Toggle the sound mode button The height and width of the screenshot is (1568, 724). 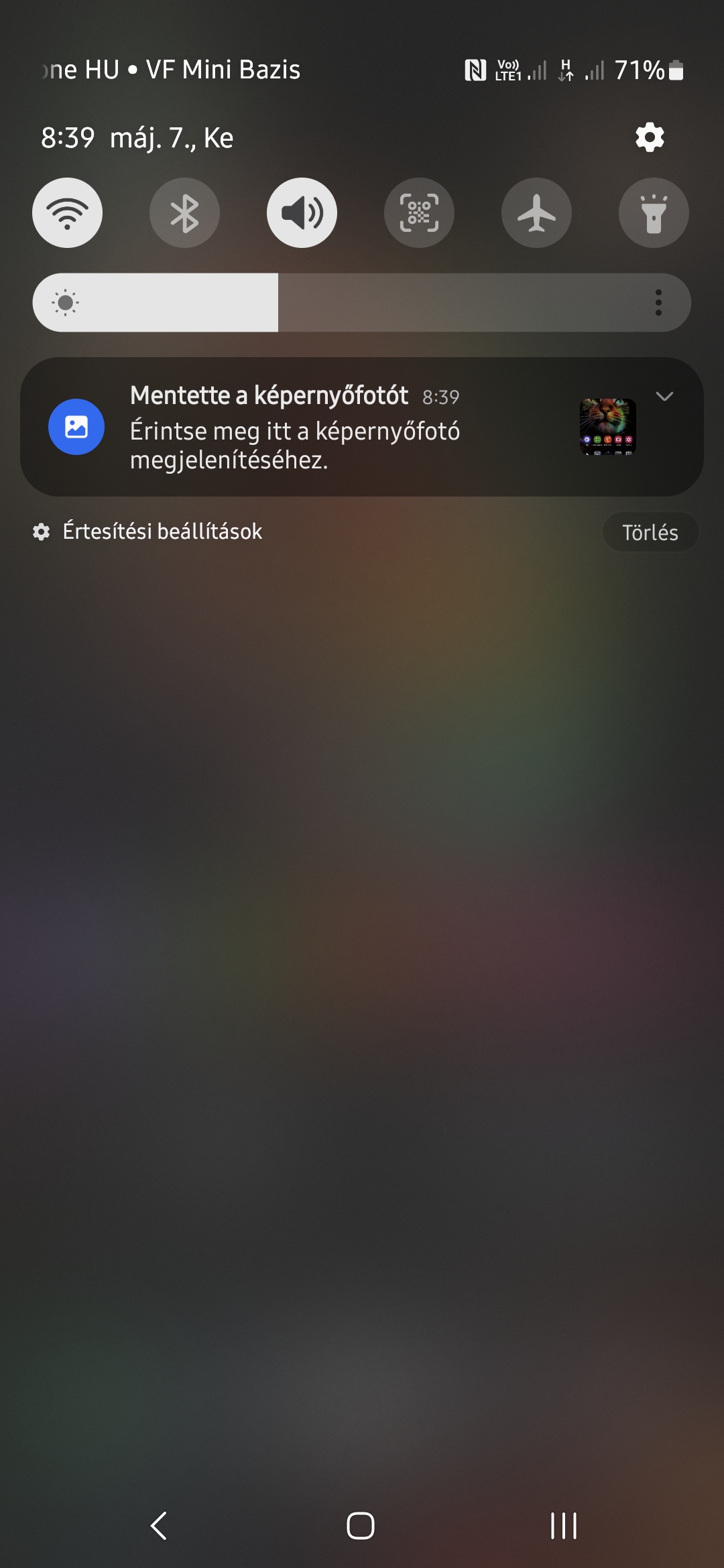pyautogui.click(x=302, y=213)
